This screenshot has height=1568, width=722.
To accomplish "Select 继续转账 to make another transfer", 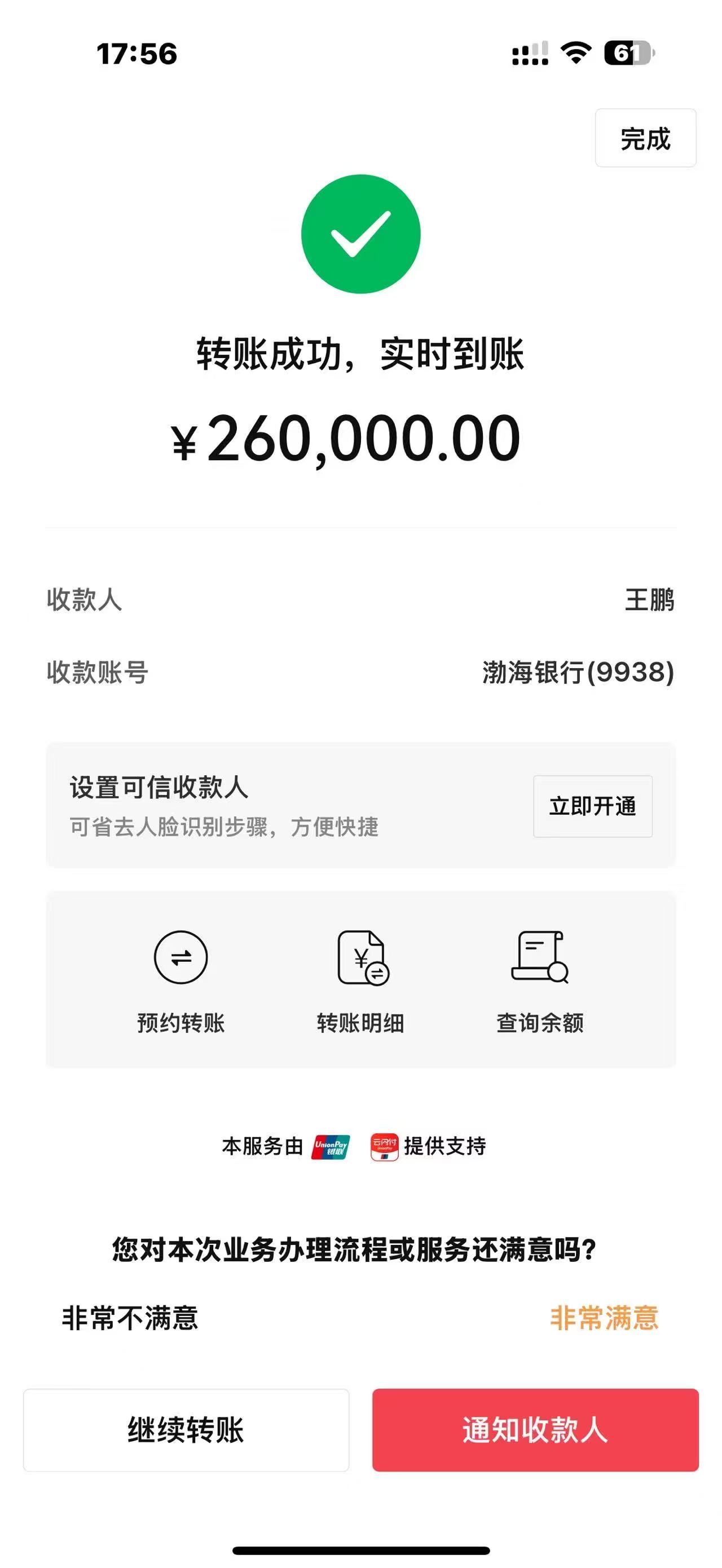I will pyautogui.click(x=186, y=1430).
